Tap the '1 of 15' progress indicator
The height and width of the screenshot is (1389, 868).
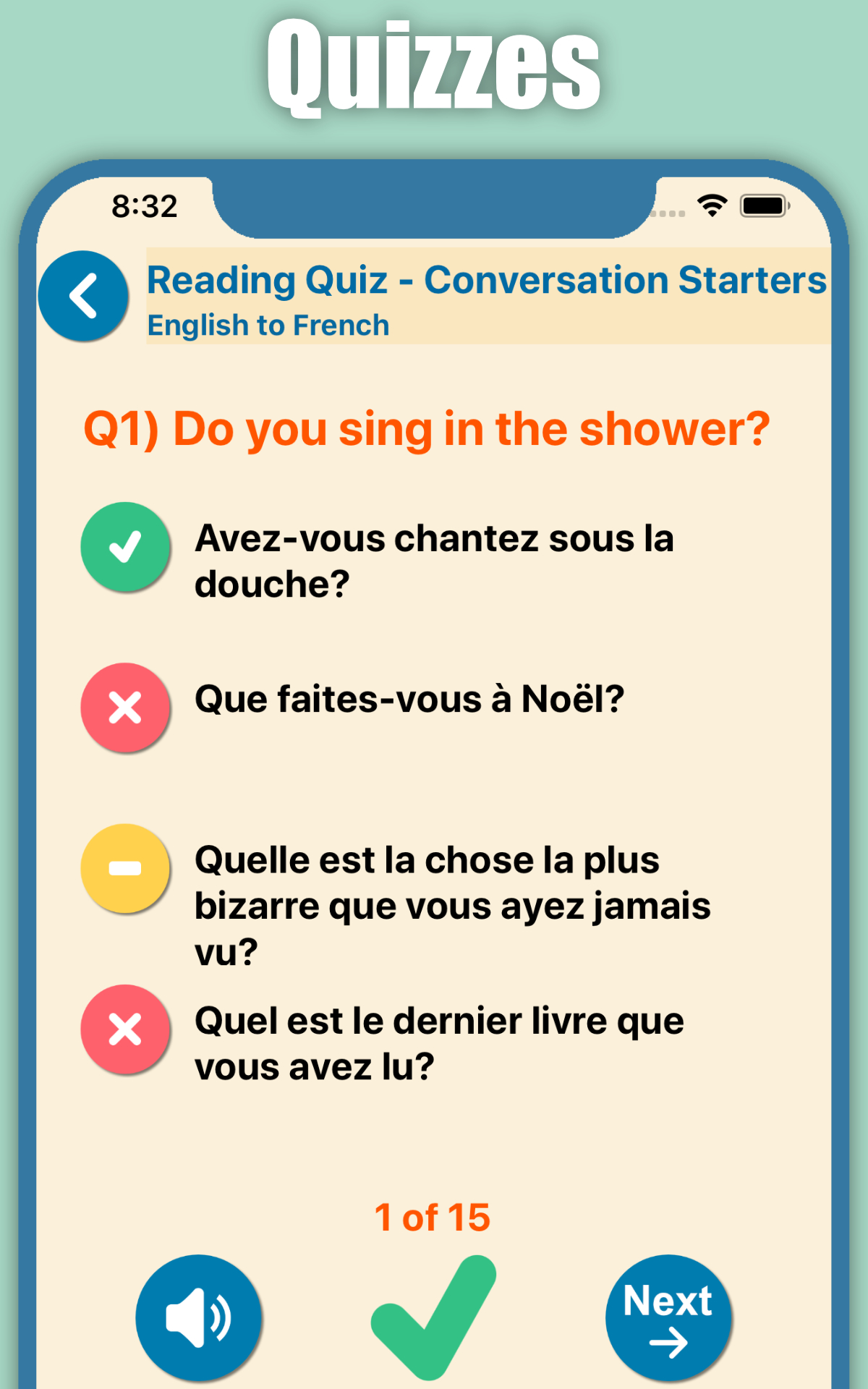[x=432, y=1215]
